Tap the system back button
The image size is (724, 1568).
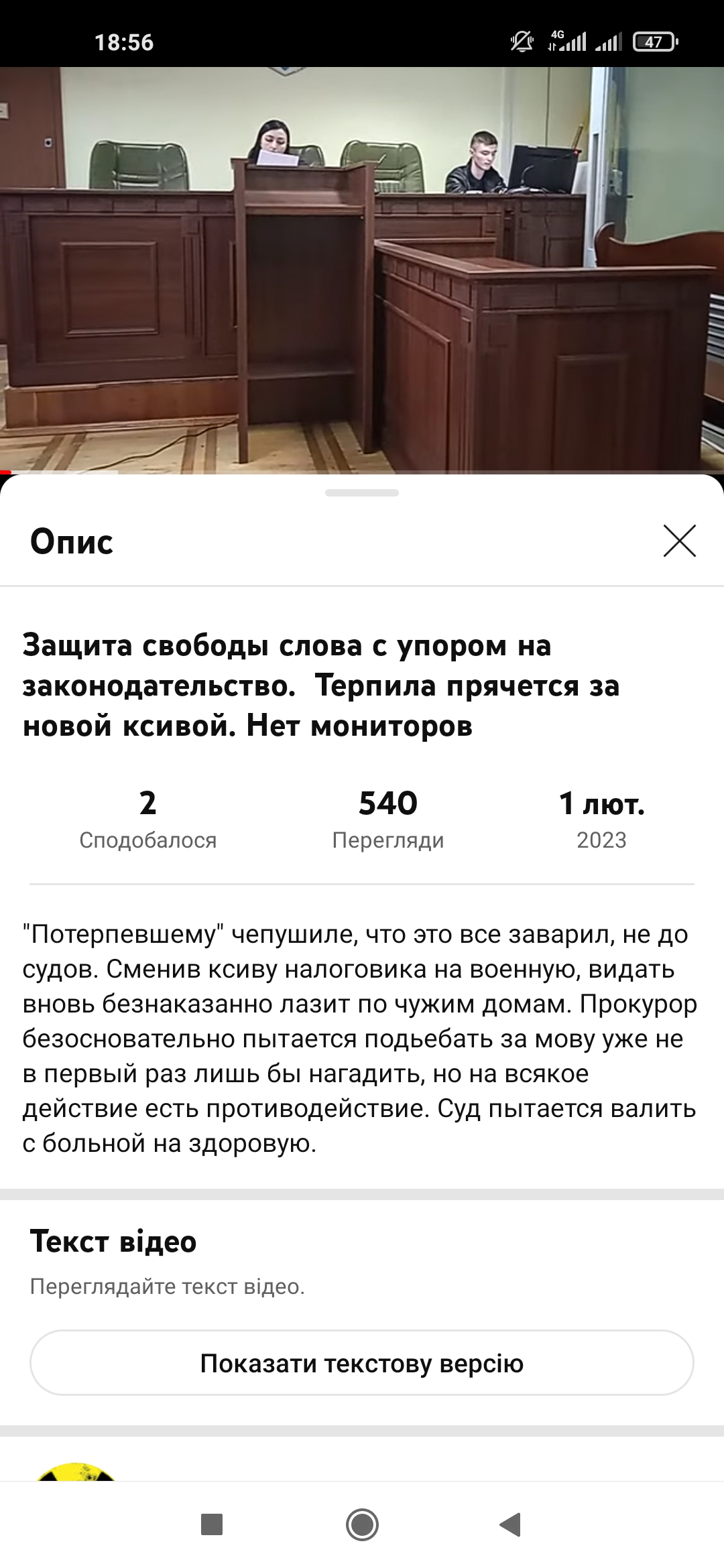point(511,1524)
